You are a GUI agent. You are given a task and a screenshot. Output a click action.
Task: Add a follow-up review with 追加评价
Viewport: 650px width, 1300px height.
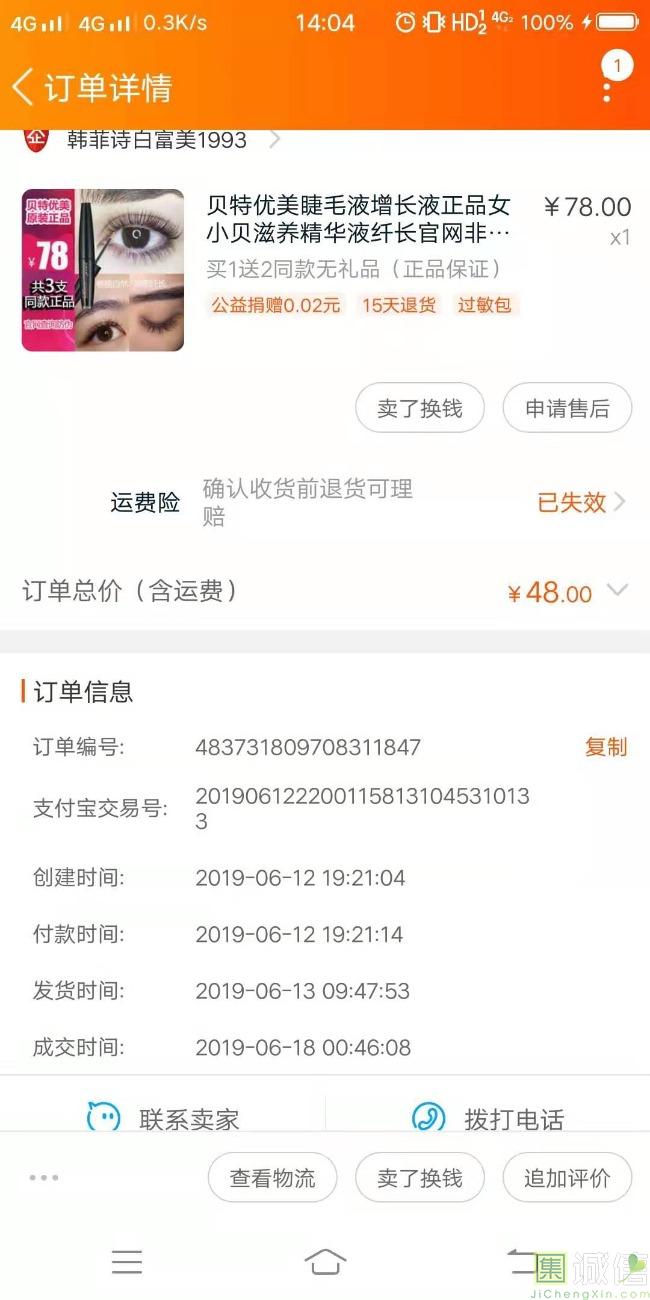(567, 1178)
